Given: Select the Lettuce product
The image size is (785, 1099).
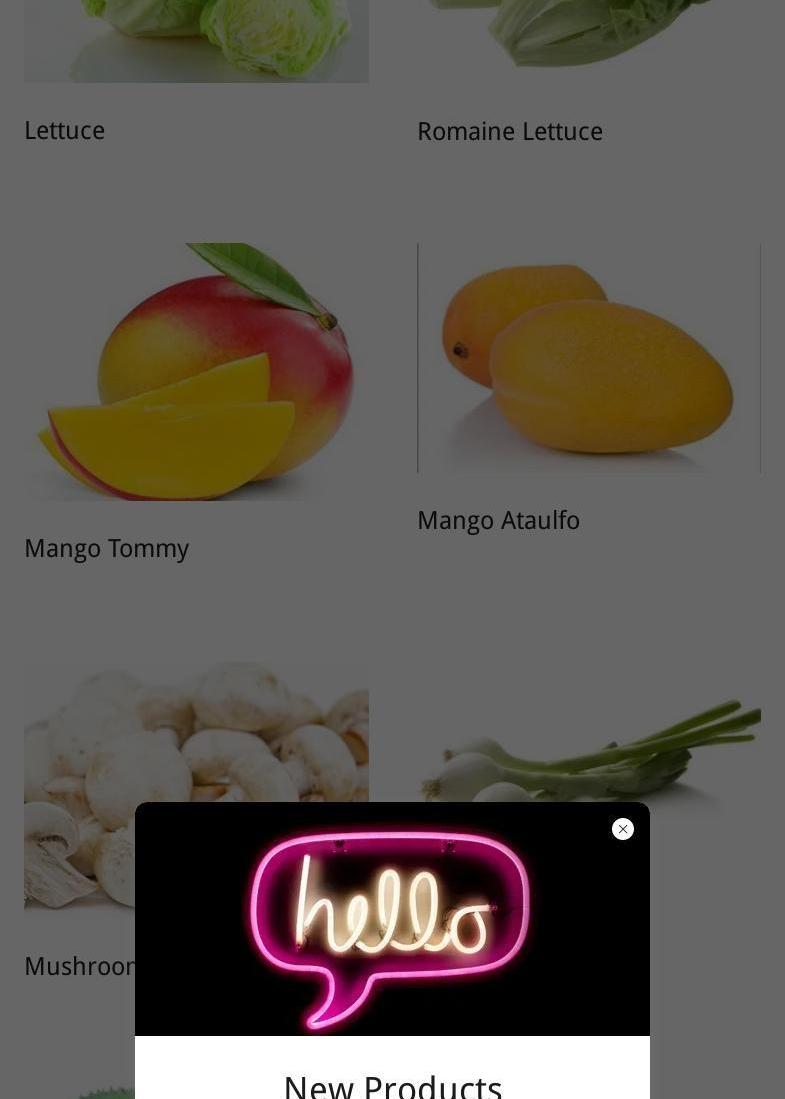Looking at the screenshot, I should pyautogui.click(x=64, y=130).
